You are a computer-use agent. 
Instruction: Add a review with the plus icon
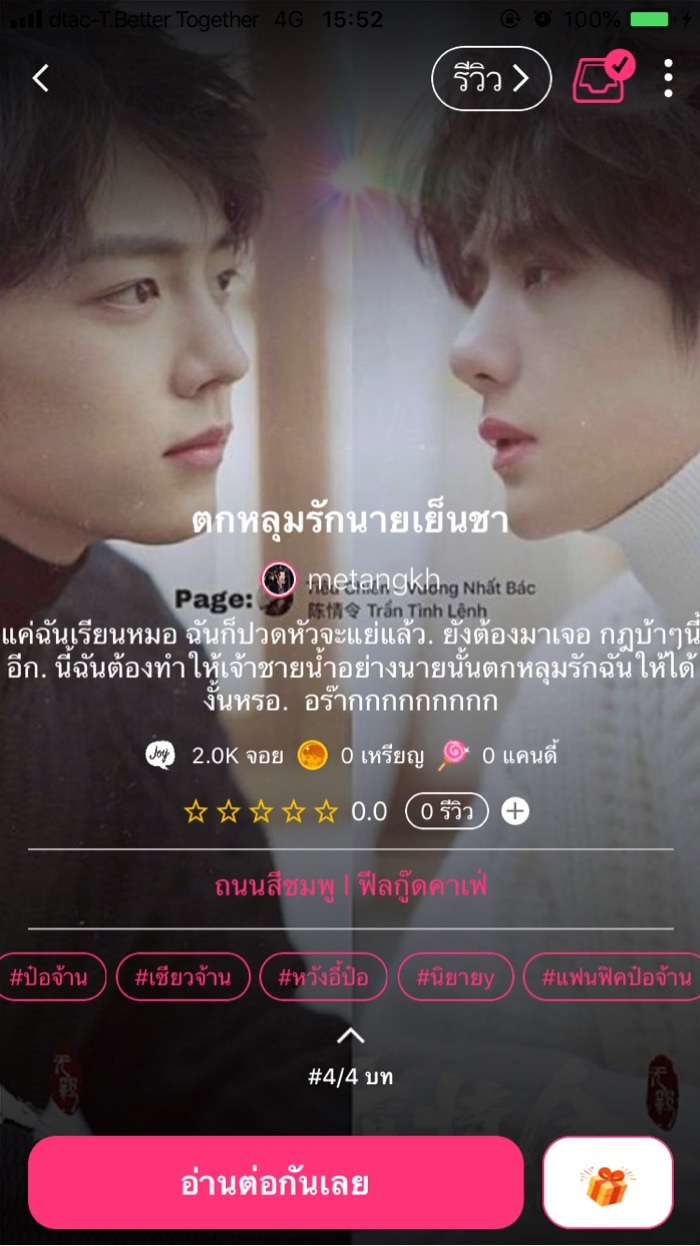(x=515, y=811)
